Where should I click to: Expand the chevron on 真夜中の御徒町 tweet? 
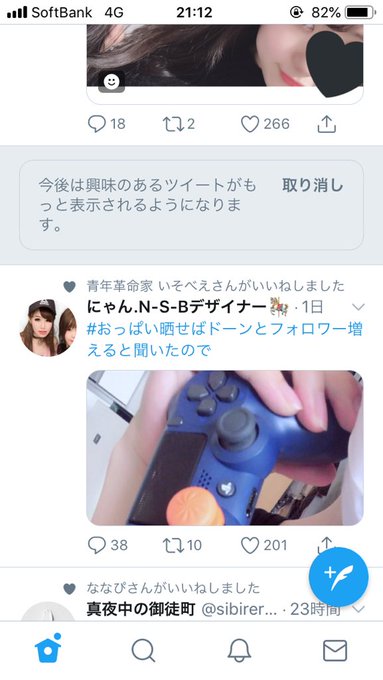click(x=358, y=609)
